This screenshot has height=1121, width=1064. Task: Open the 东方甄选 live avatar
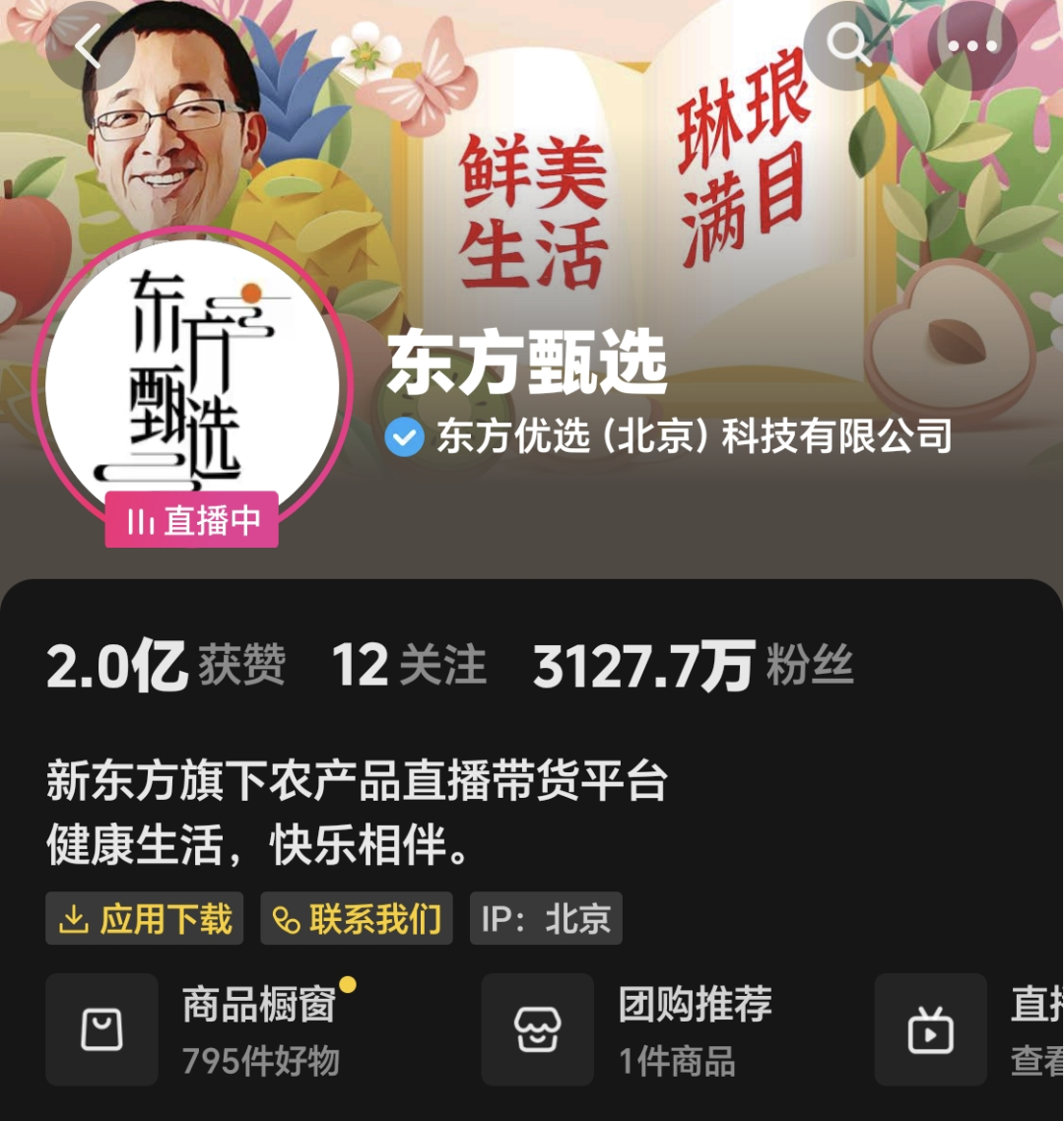pos(192,386)
